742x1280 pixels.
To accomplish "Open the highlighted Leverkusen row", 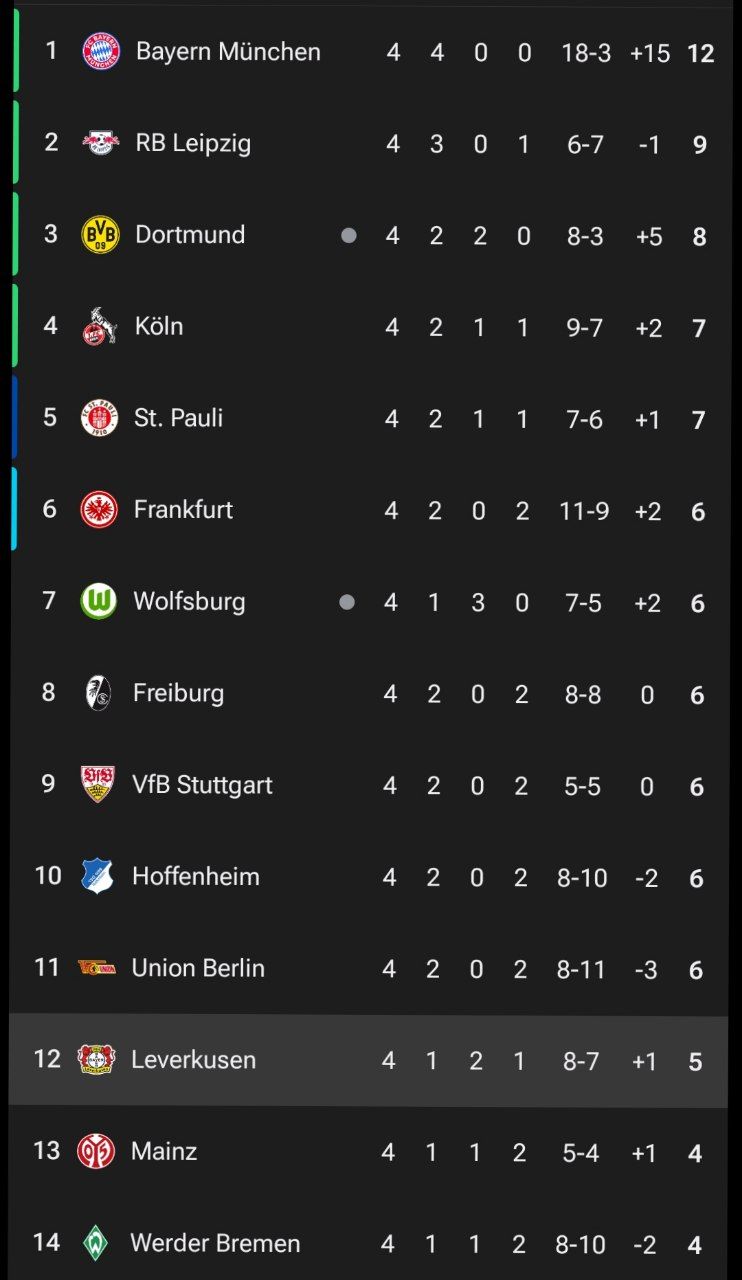I will 193,1060.
